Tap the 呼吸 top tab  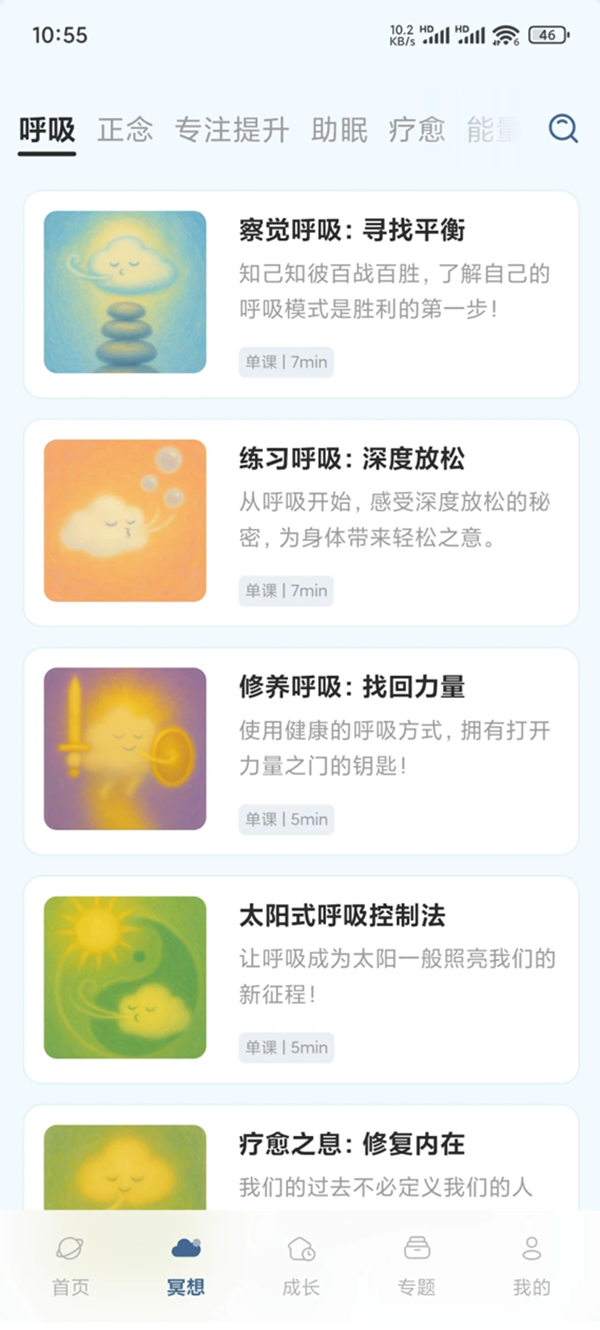(47, 130)
